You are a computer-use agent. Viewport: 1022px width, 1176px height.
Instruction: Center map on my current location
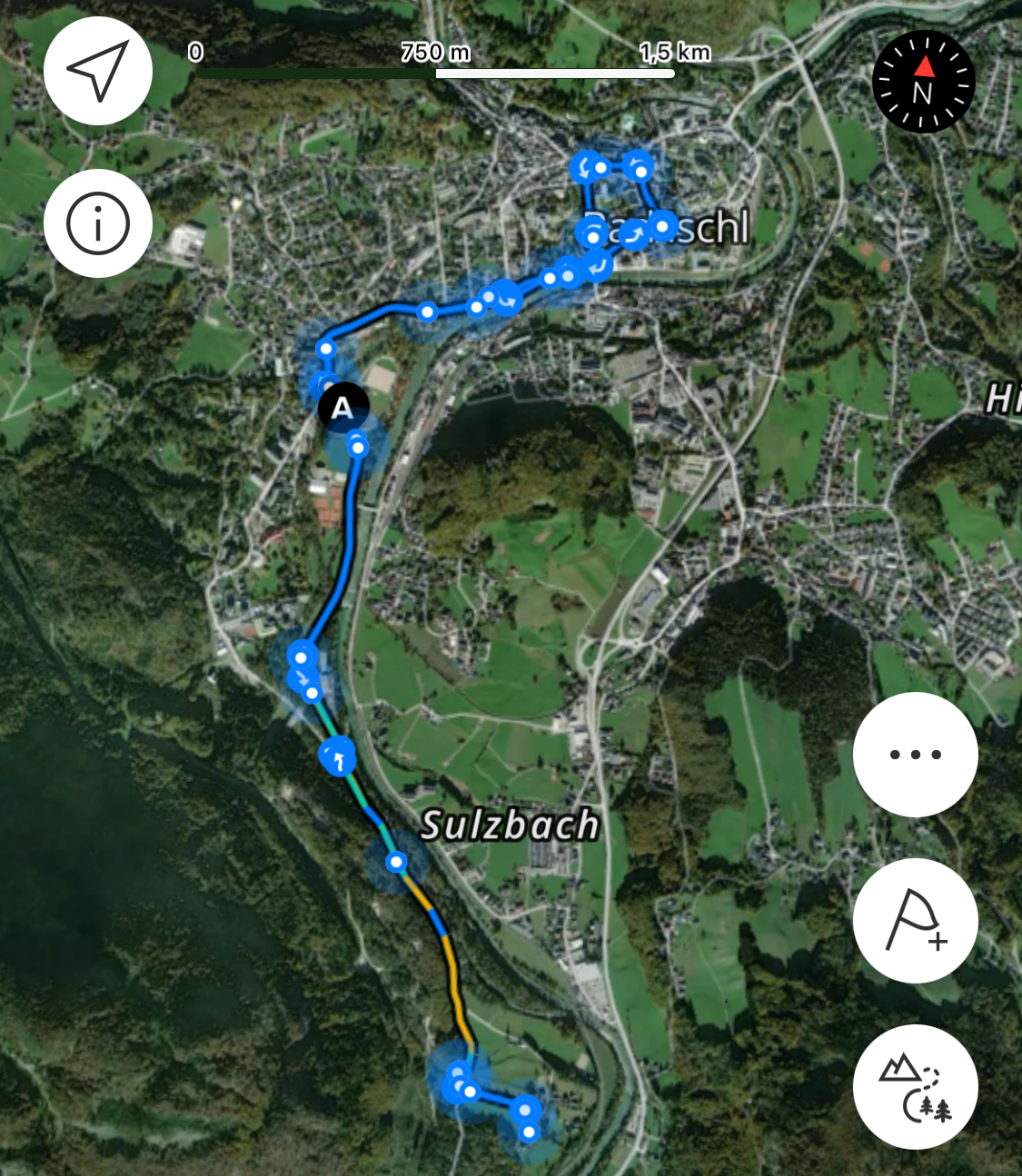point(97,71)
